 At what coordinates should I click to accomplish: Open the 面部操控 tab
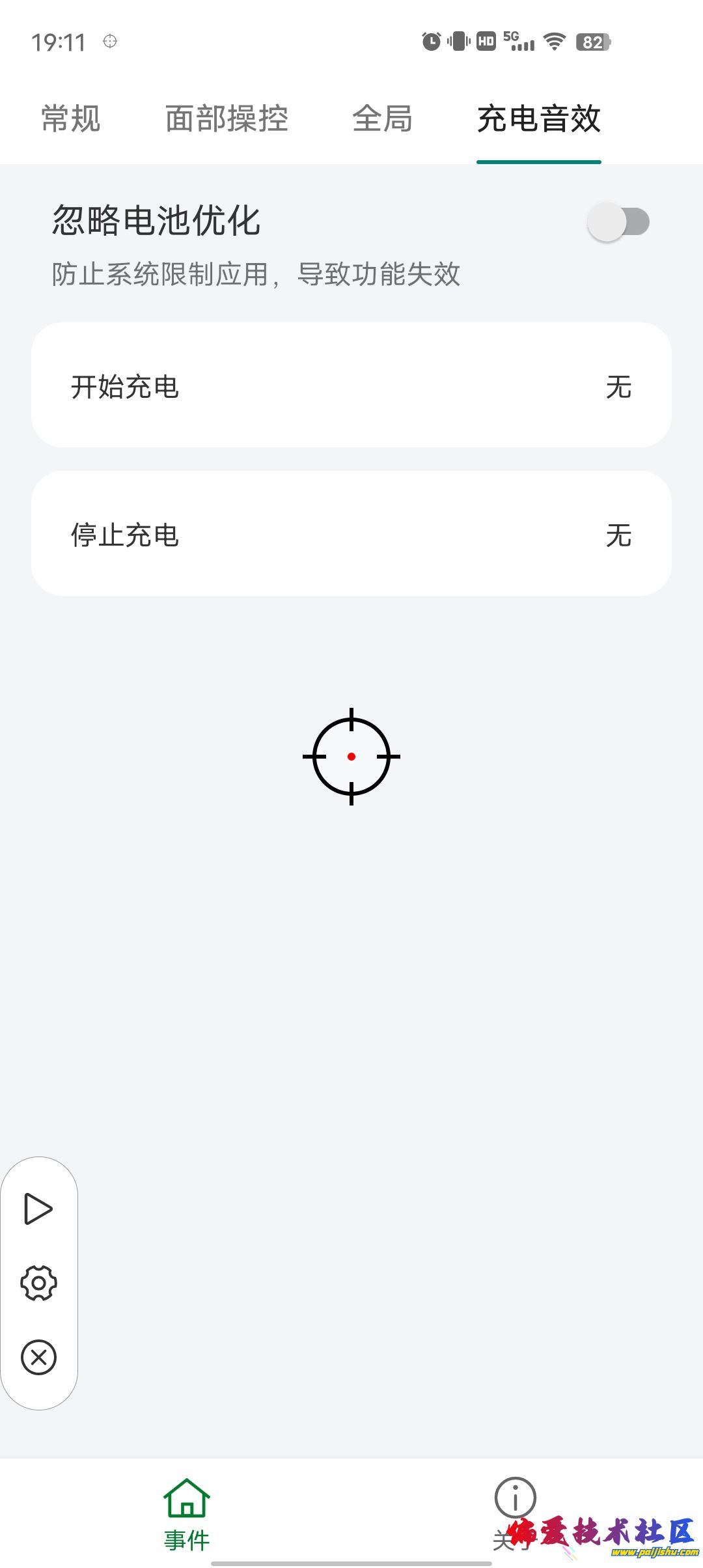[227, 119]
